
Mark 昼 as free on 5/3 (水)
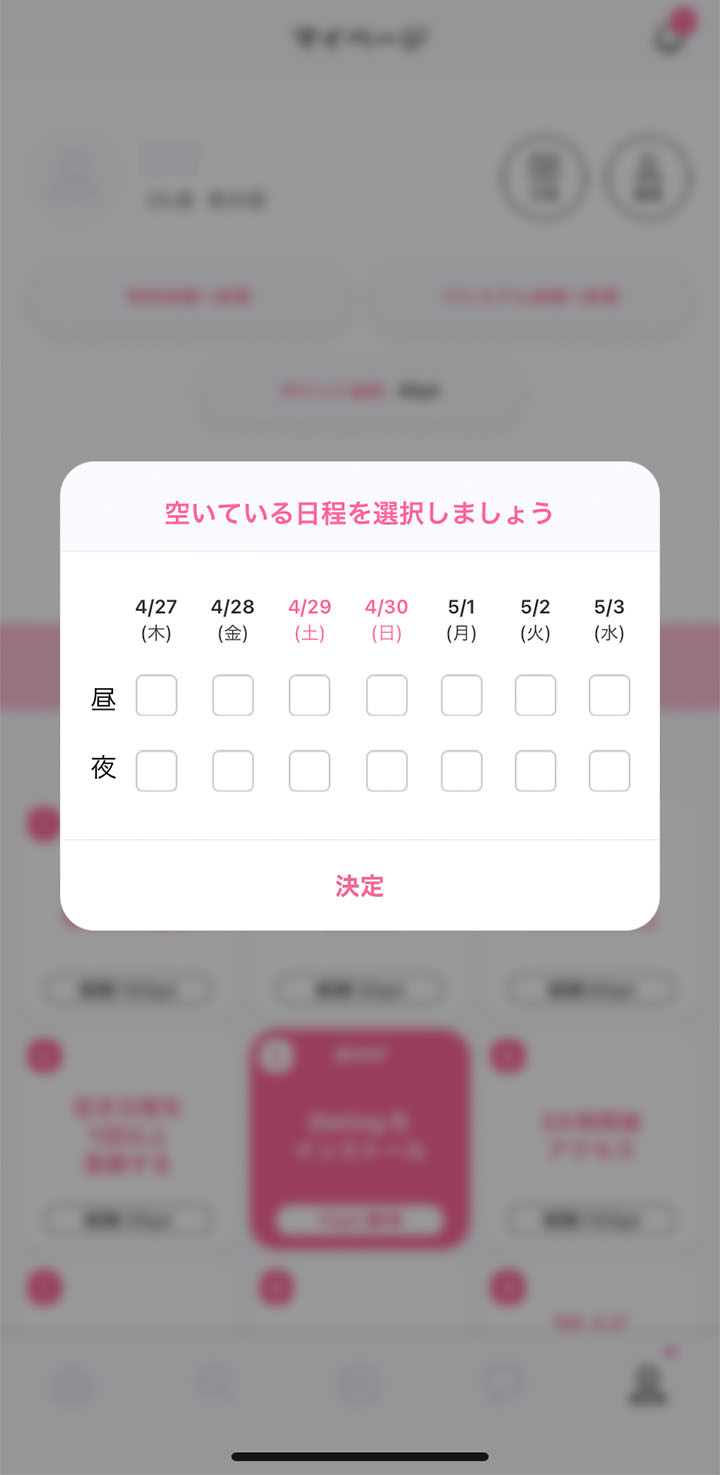pos(609,696)
